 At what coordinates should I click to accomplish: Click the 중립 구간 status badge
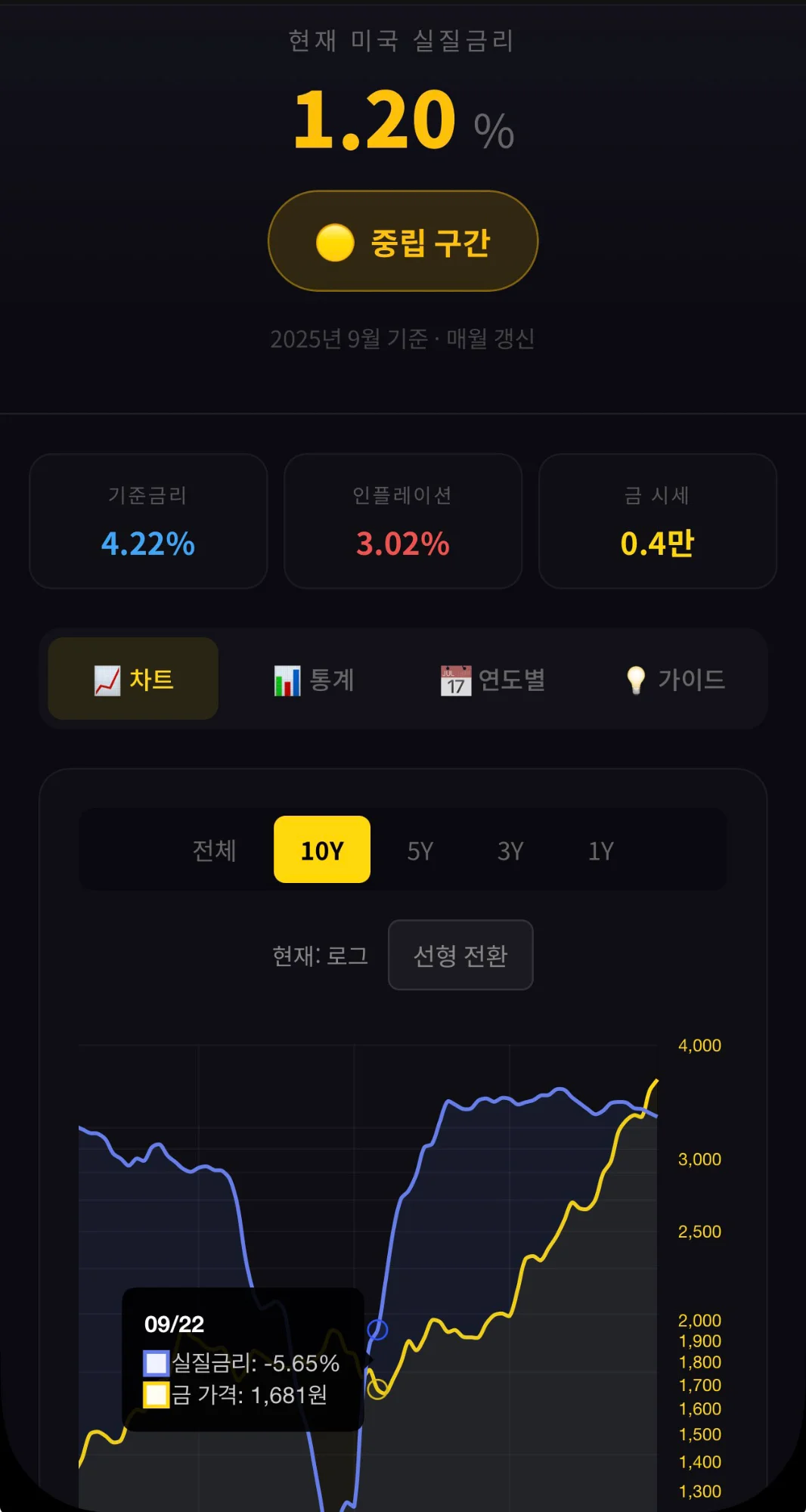pos(402,240)
